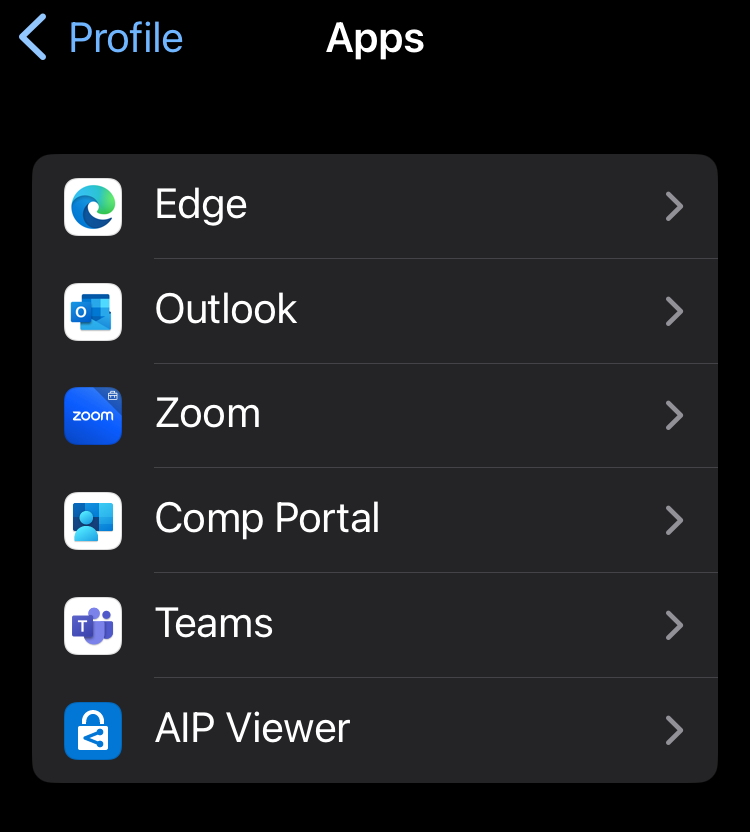
Task: Open Comp Portal details via its chevron
Action: click(676, 521)
